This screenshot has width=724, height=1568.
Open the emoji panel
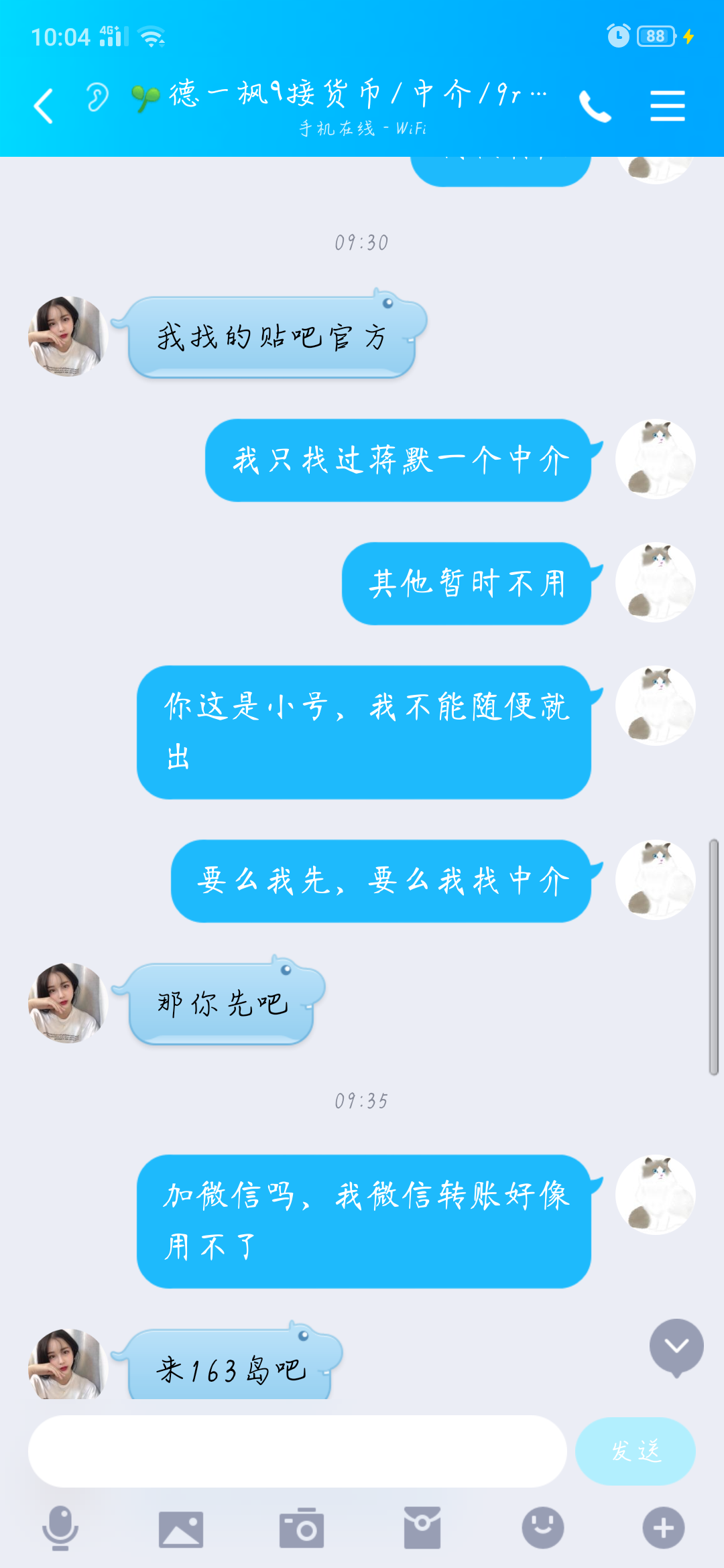click(x=543, y=1528)
